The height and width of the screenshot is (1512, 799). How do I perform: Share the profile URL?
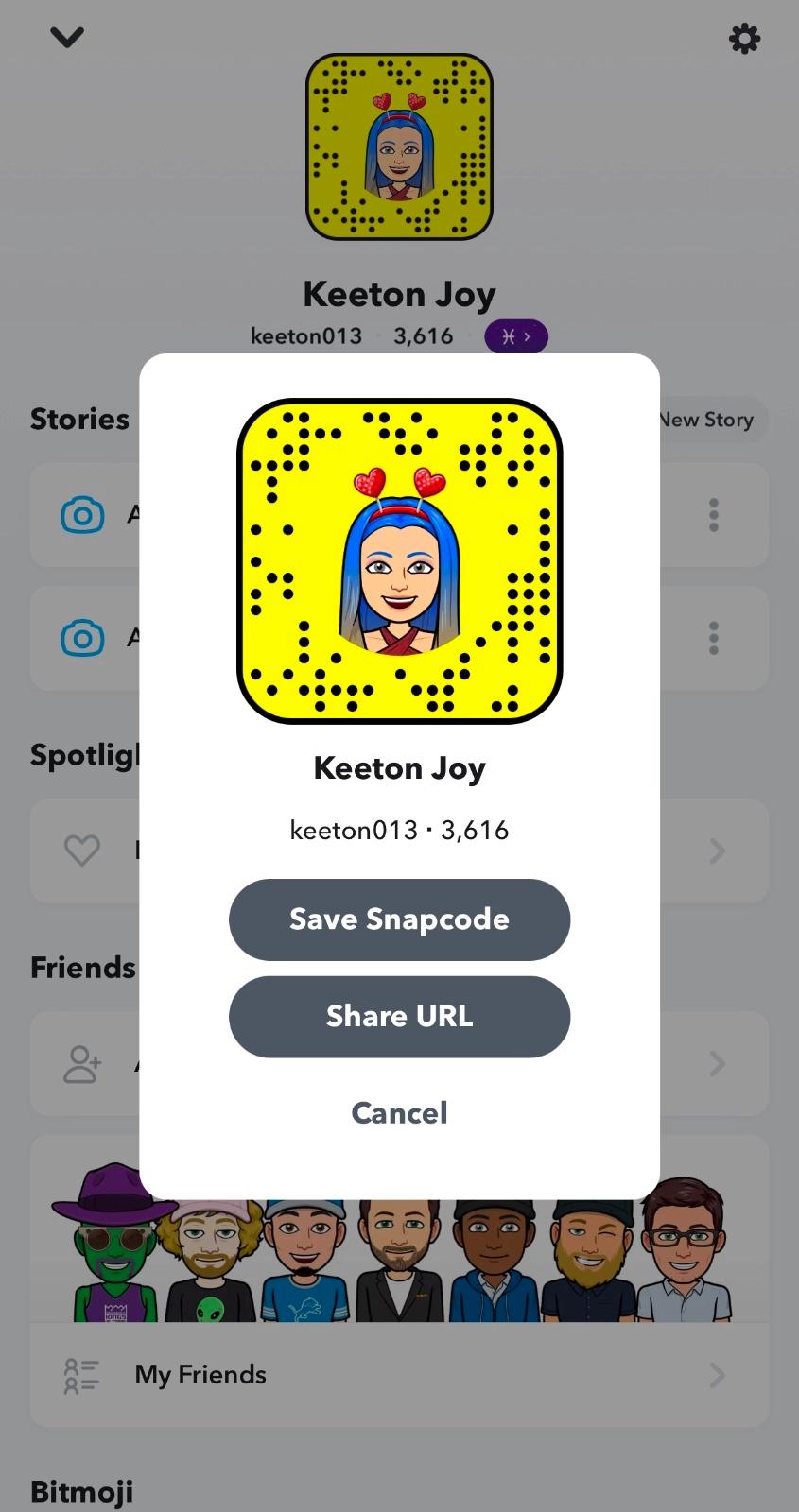tap(399, 1017)
